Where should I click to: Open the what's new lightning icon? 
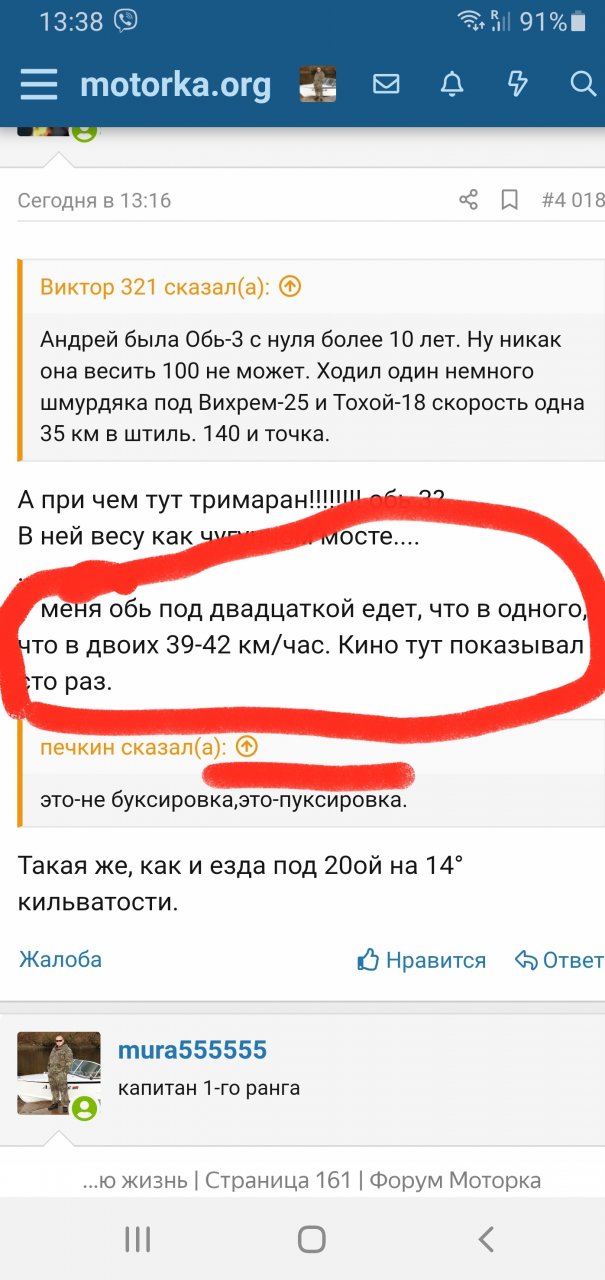point(517,84)
